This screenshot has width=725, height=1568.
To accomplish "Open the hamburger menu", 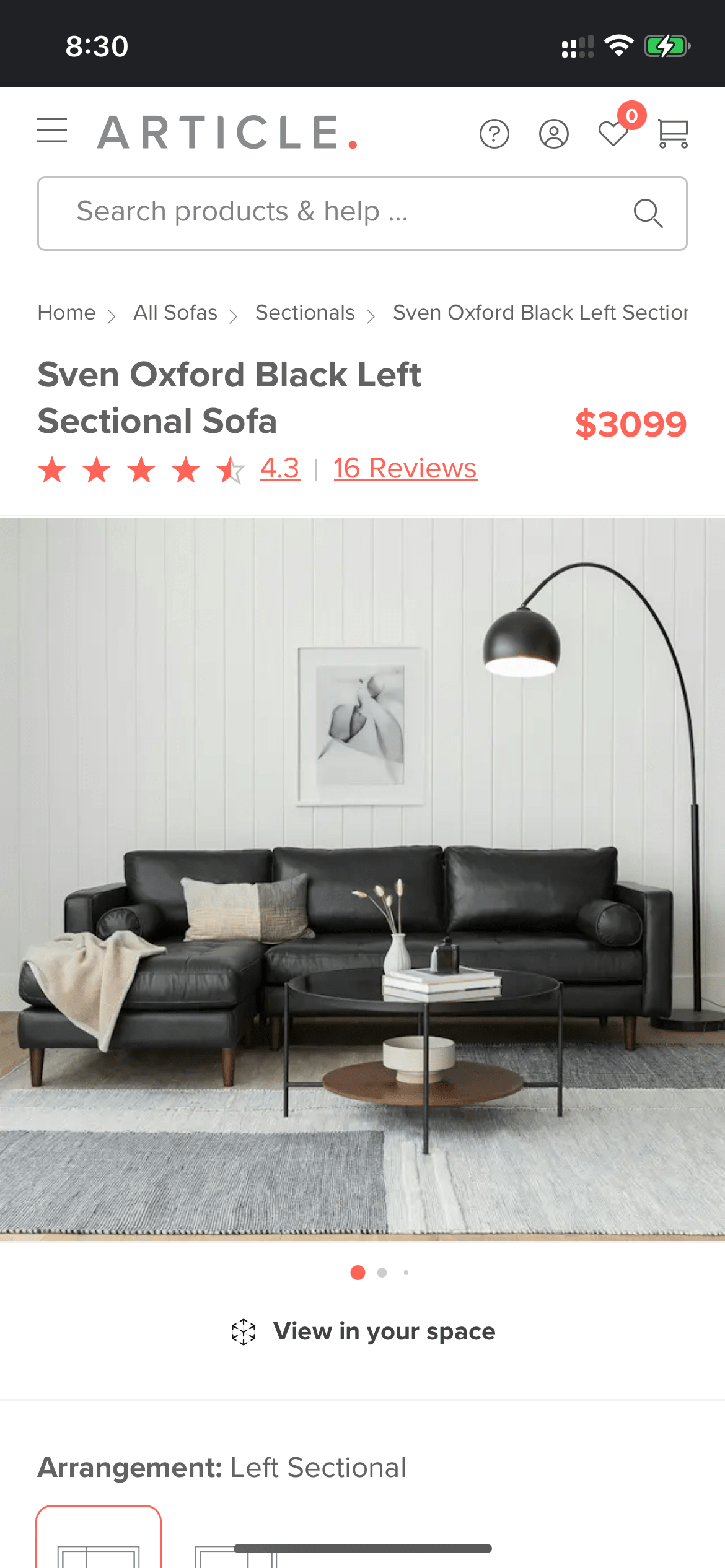I will 52,131.
